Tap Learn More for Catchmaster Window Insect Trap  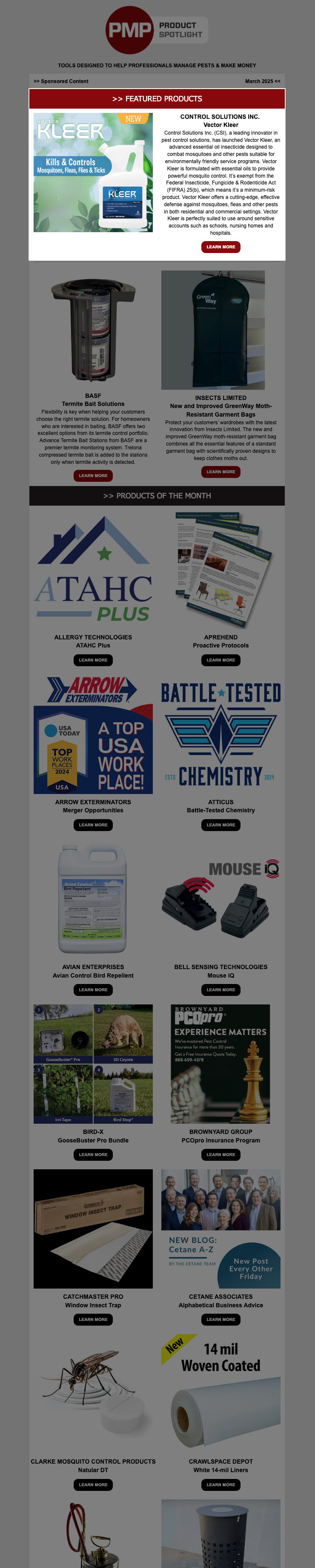click(93, 1320)
